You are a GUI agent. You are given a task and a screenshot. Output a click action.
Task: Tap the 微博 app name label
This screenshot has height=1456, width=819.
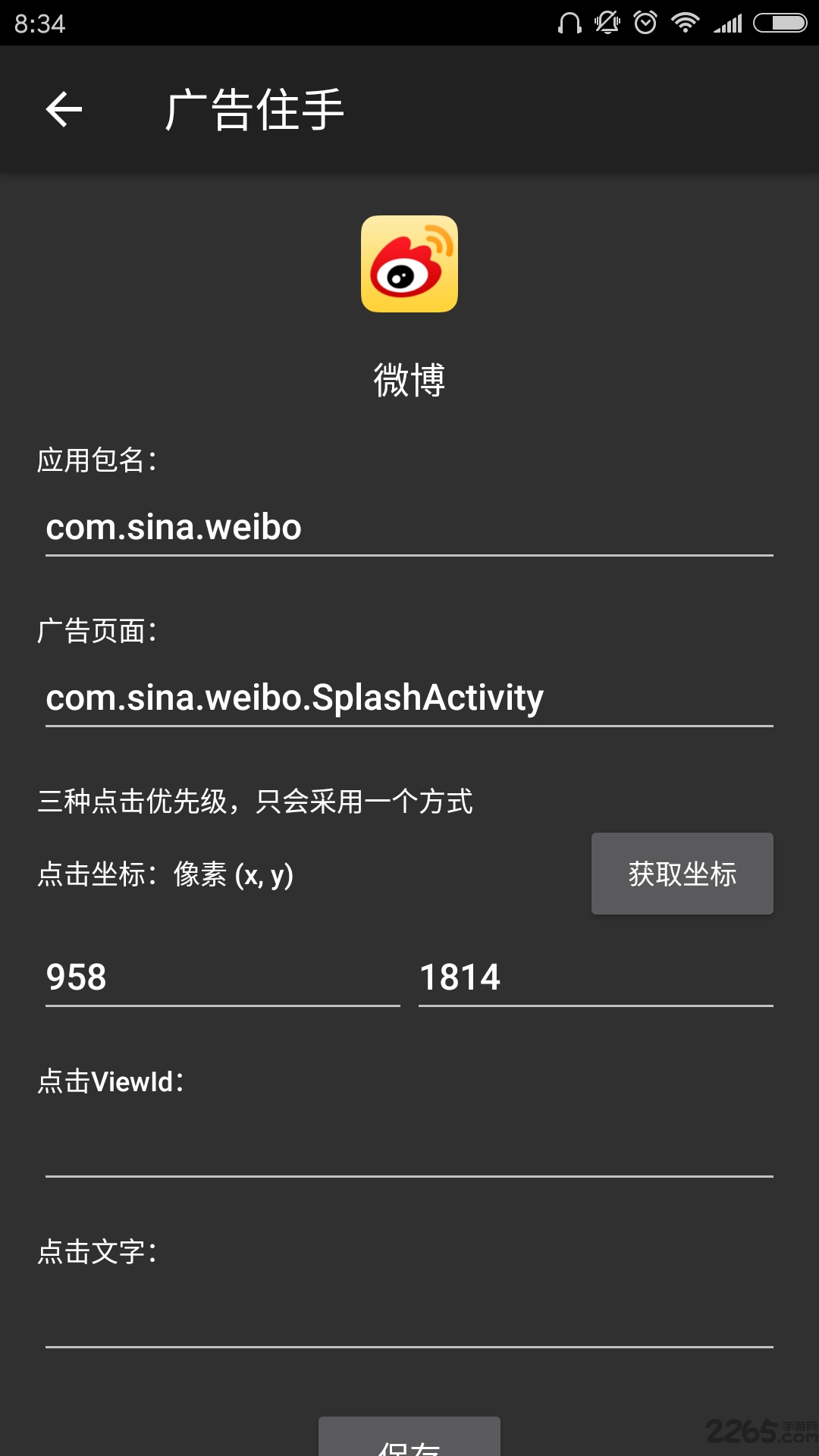click(x=409, y=381)
